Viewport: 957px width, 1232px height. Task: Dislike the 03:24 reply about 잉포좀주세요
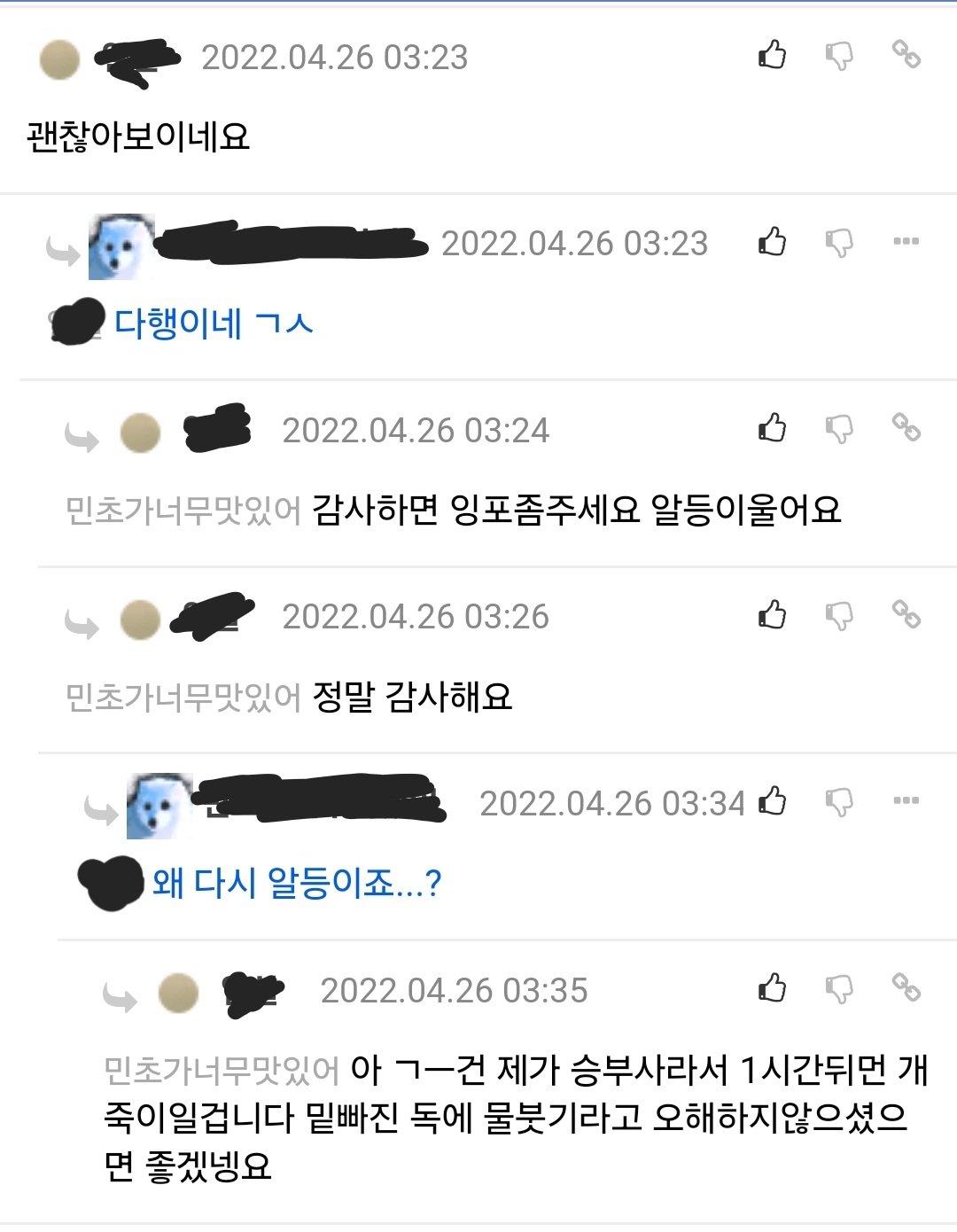click(838, 430)
